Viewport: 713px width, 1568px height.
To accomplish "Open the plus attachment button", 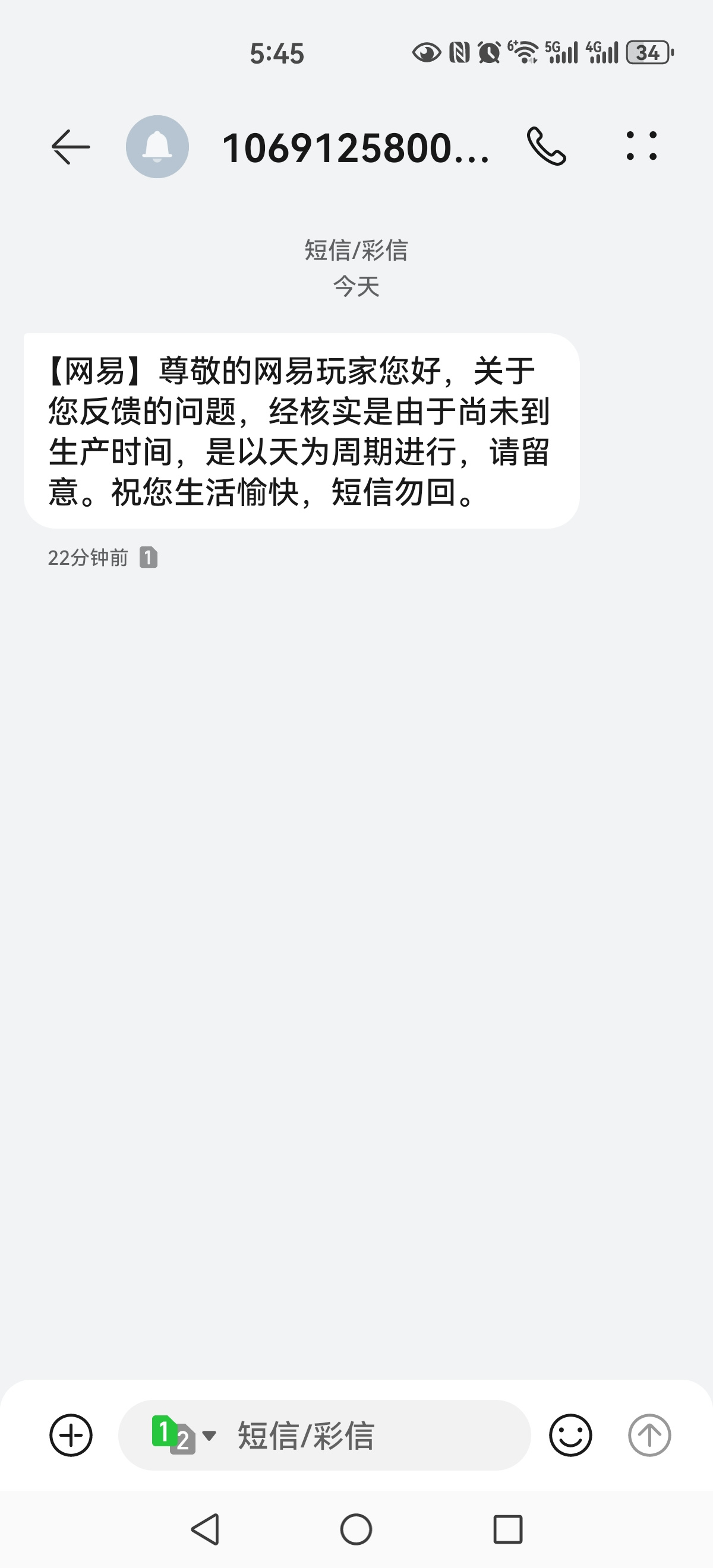I will pyautogui.click(x=71, y=1435).
